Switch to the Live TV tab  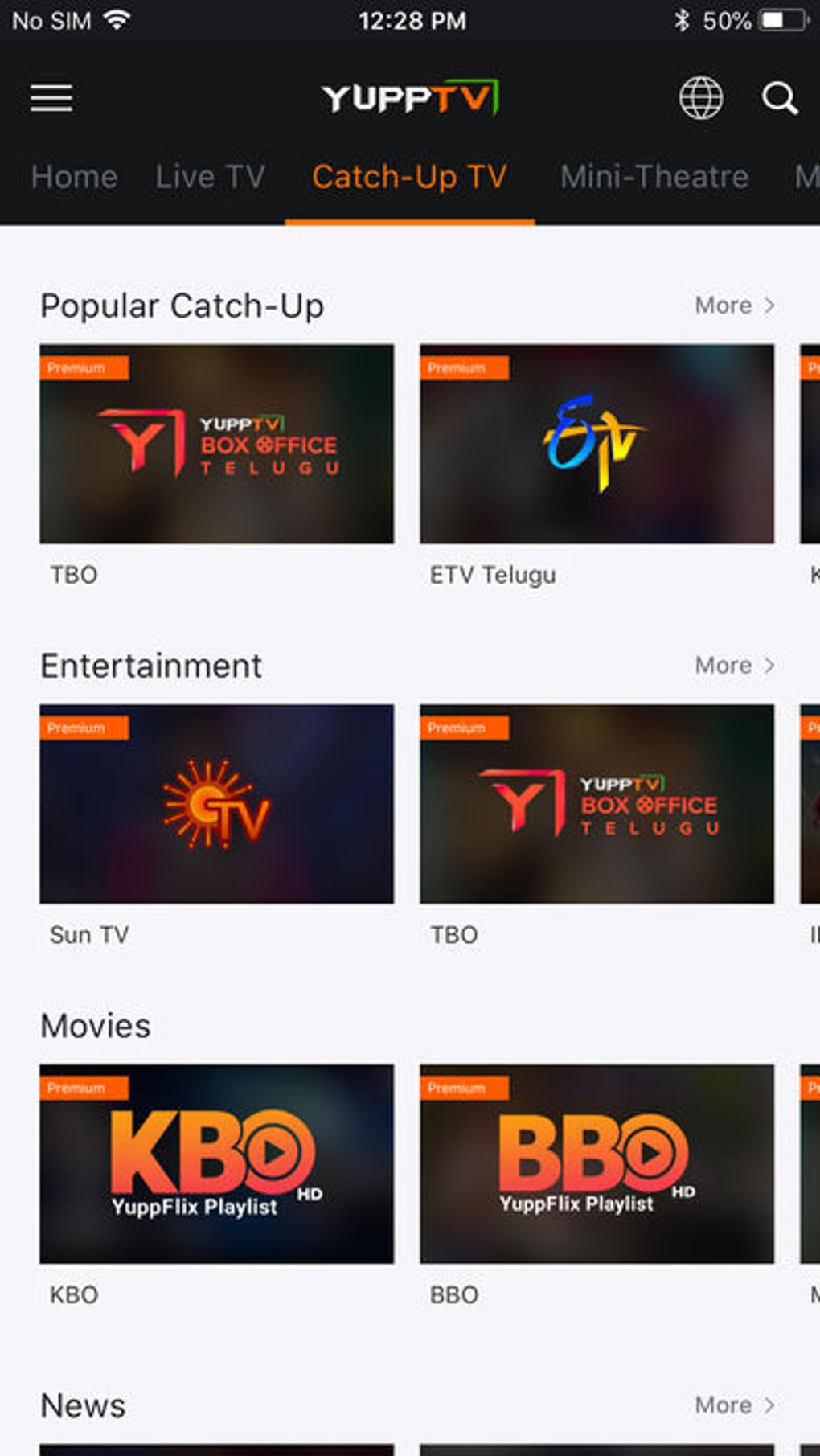[x=210, y=176]
